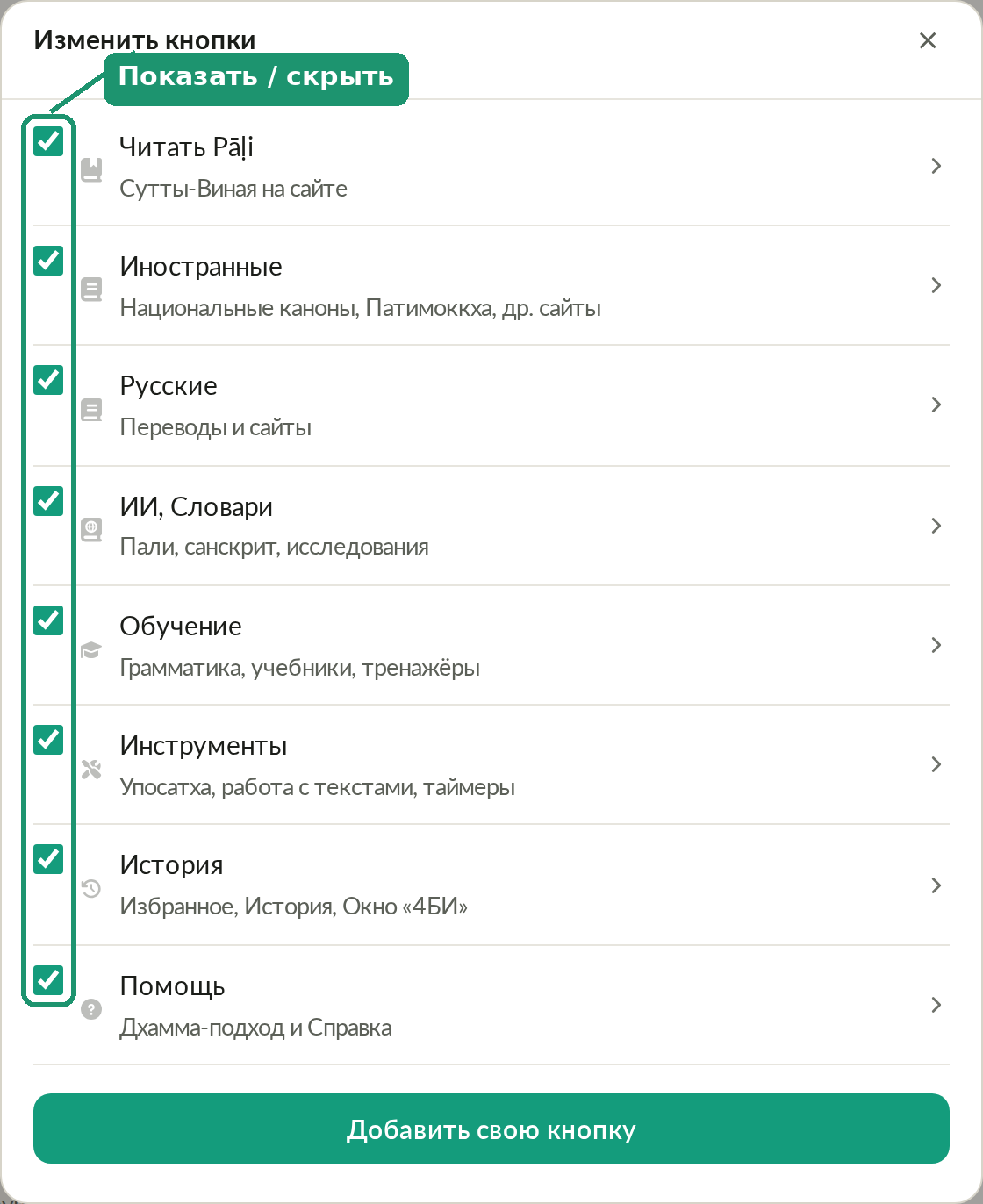Screen dimensions: 983x1204
Task: Tap Добавить свою кнопку
Action: coord(491,1129)
